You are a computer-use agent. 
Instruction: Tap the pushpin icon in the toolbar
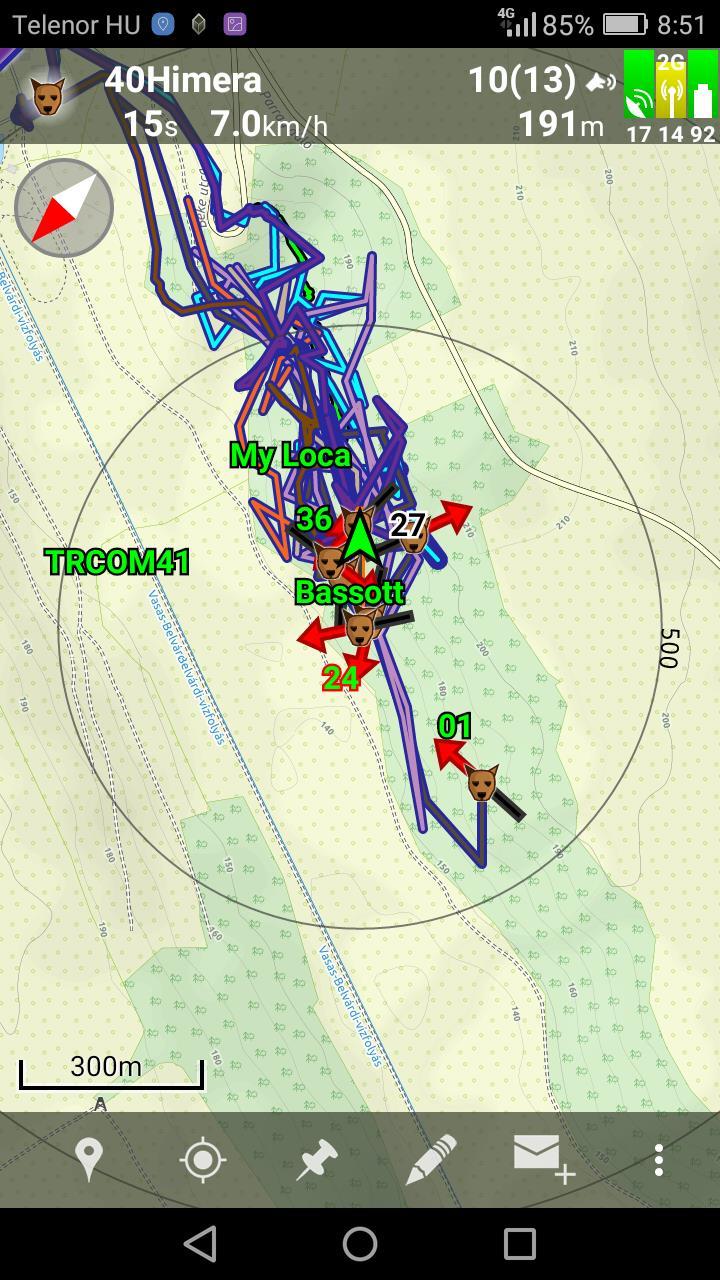click(x=318, y=1160)
